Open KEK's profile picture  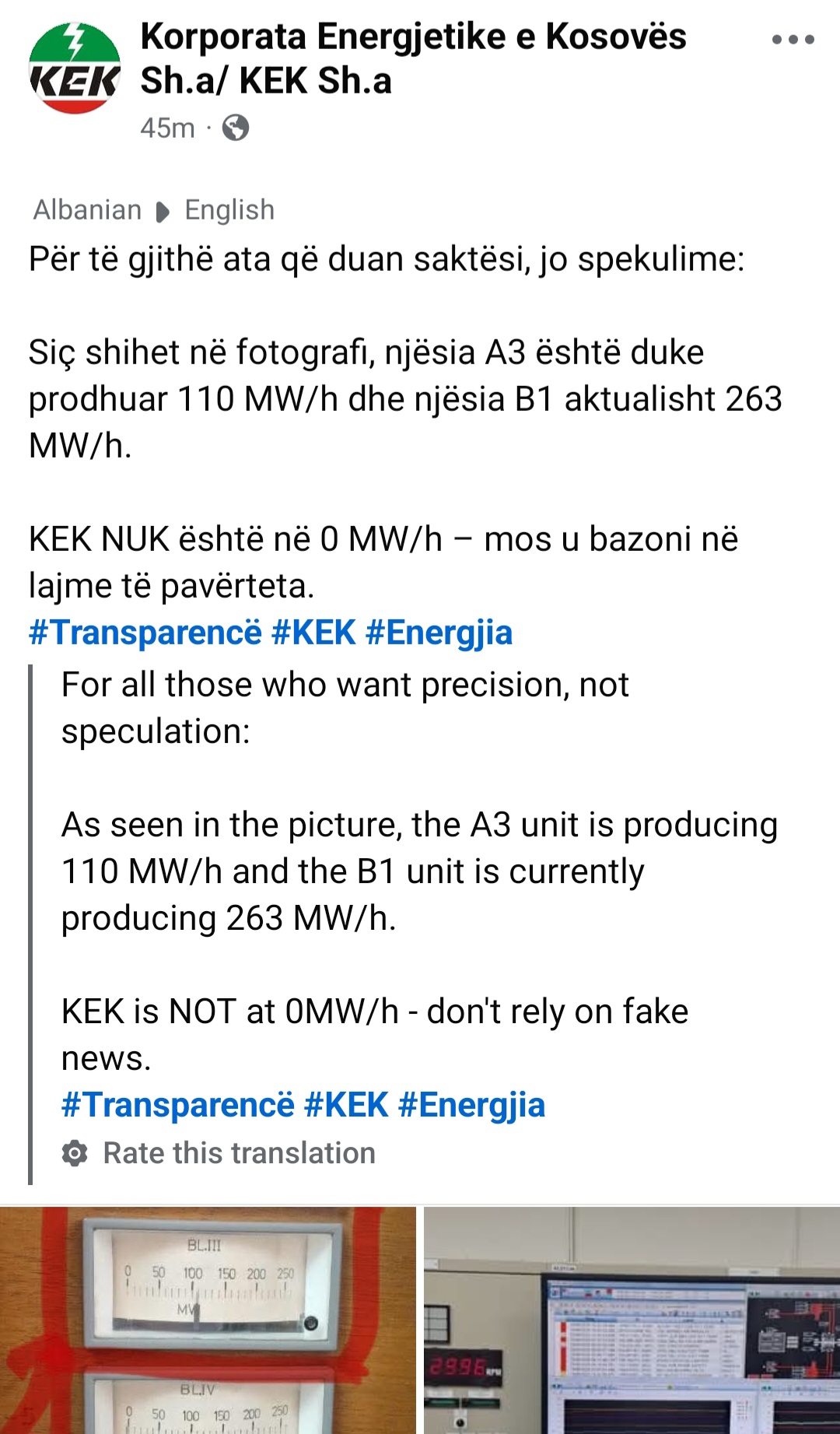pyautogui.click(x=75, y=68)
